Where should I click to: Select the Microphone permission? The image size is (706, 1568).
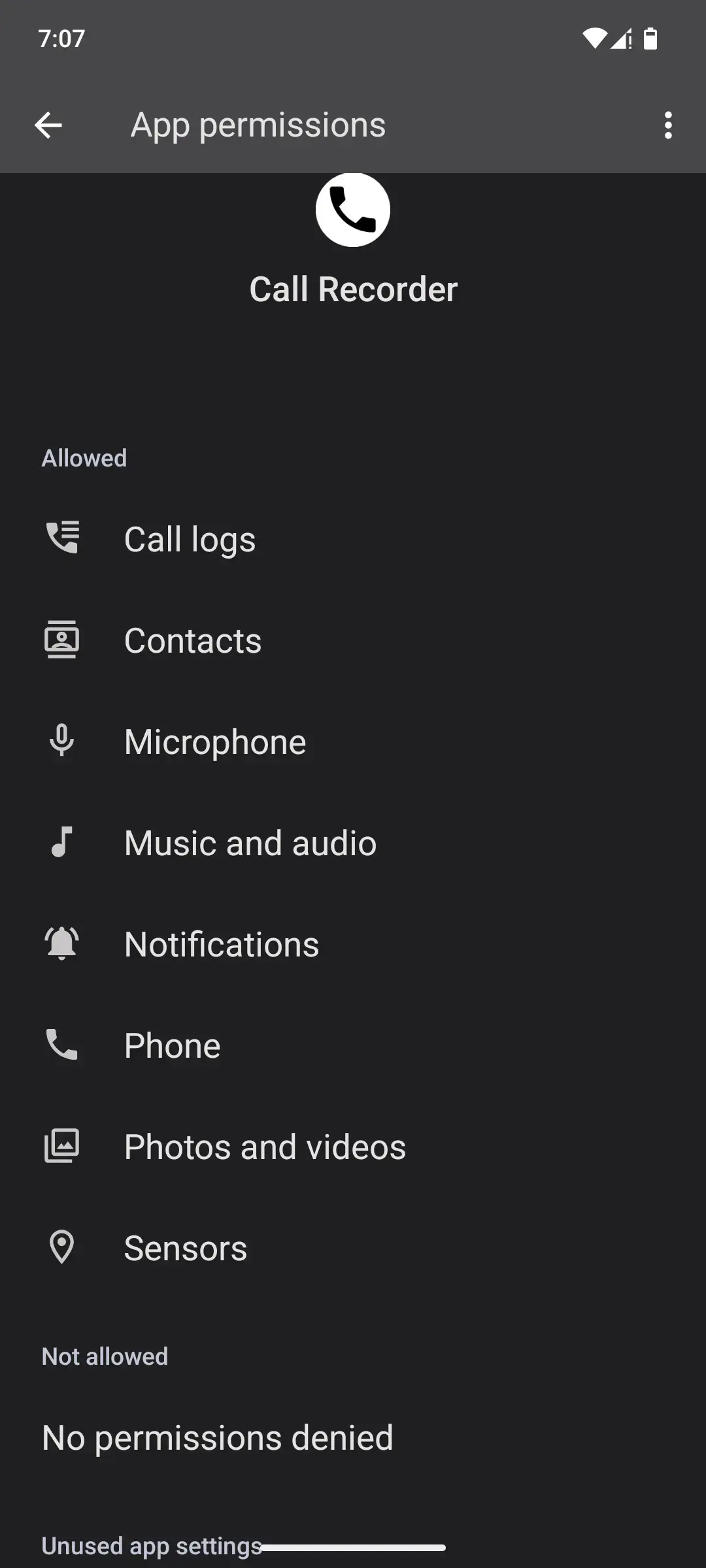point(353,742)
